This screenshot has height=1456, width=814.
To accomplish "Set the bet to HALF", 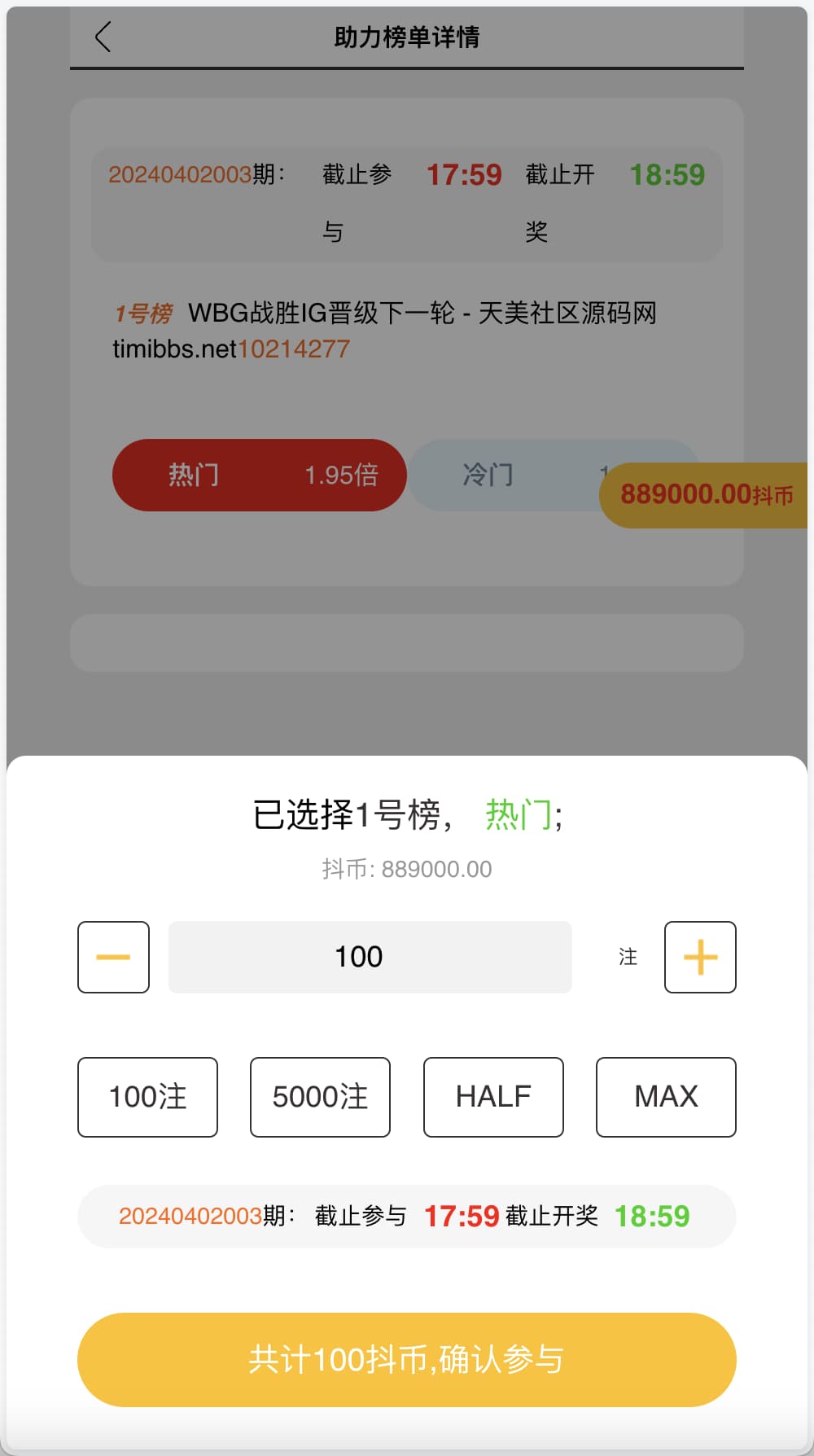I will point(493,1097).
